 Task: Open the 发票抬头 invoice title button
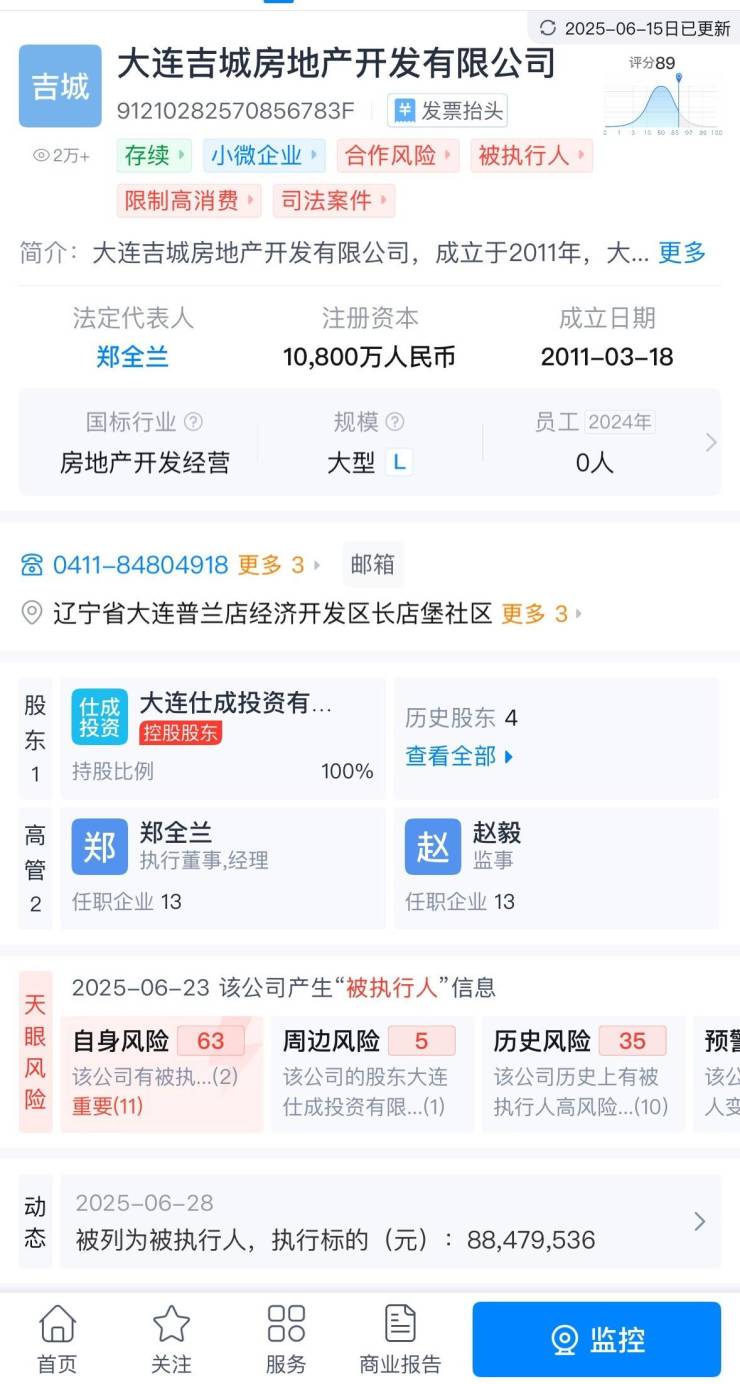[447, 111]
